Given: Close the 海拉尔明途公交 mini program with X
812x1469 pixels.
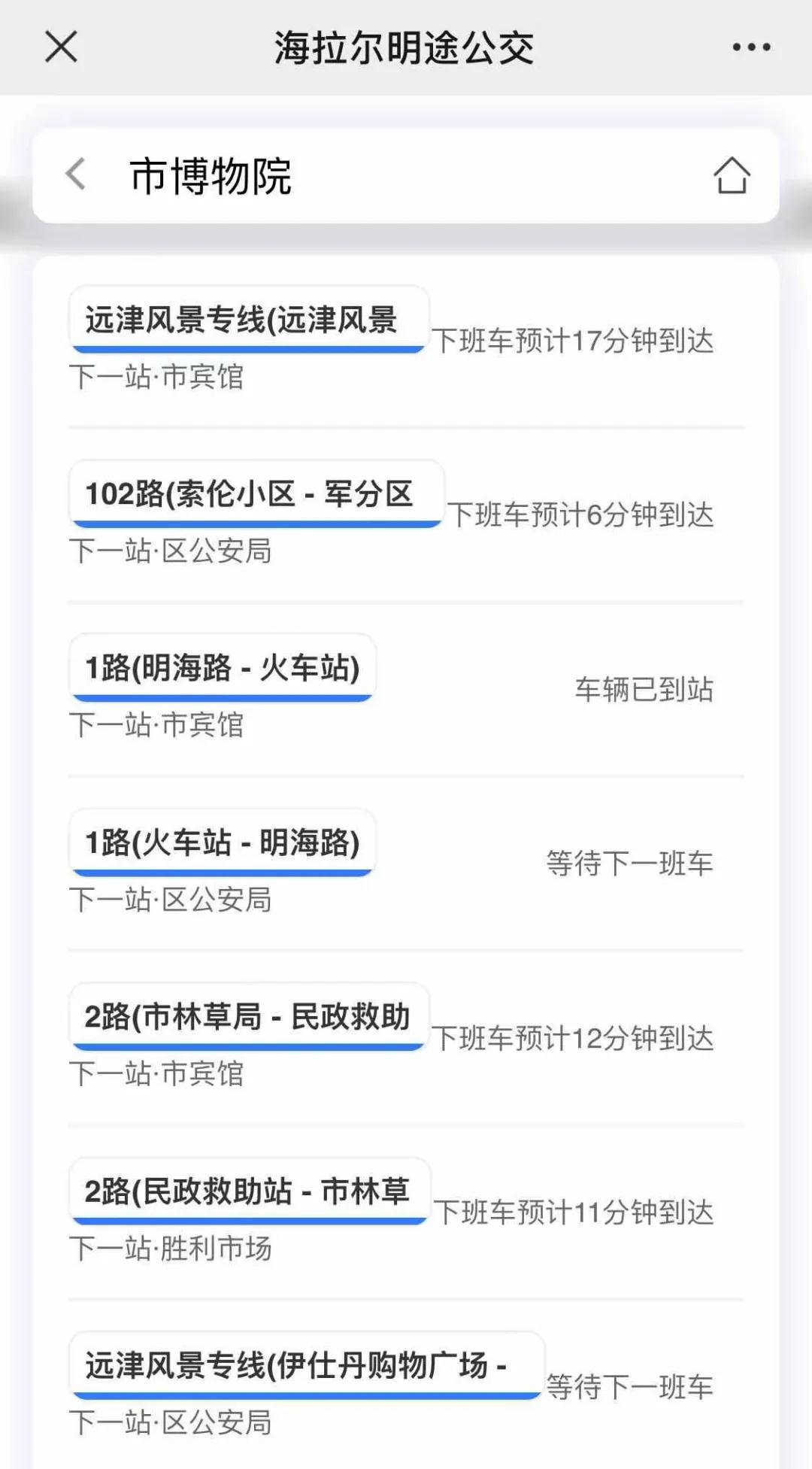Looking at the screenshot, I should (x=59, y=47).
